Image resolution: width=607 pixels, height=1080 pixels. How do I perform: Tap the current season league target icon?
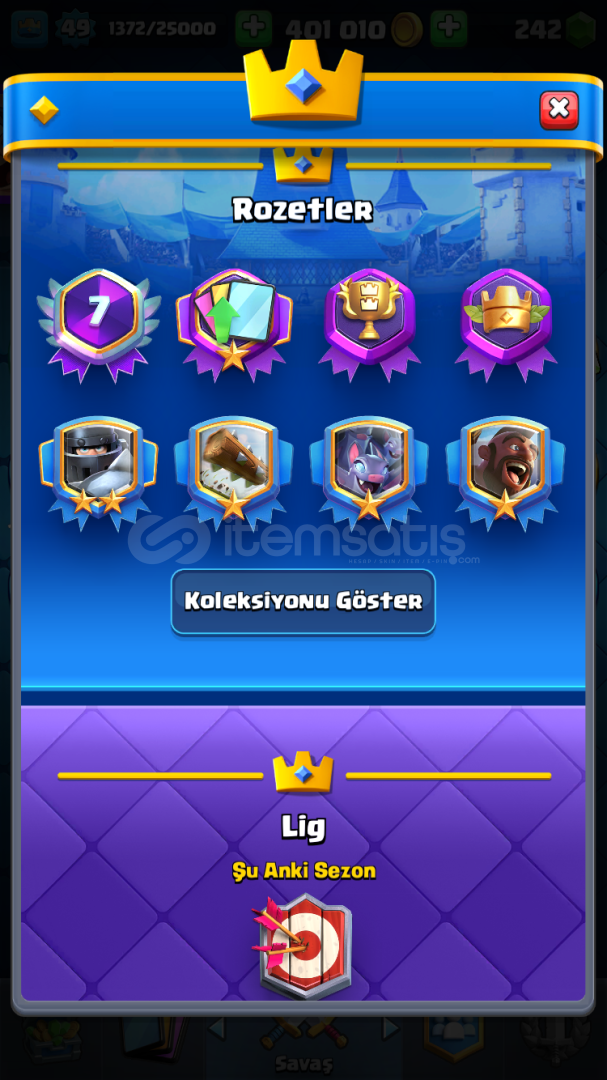tap(303, 945)
